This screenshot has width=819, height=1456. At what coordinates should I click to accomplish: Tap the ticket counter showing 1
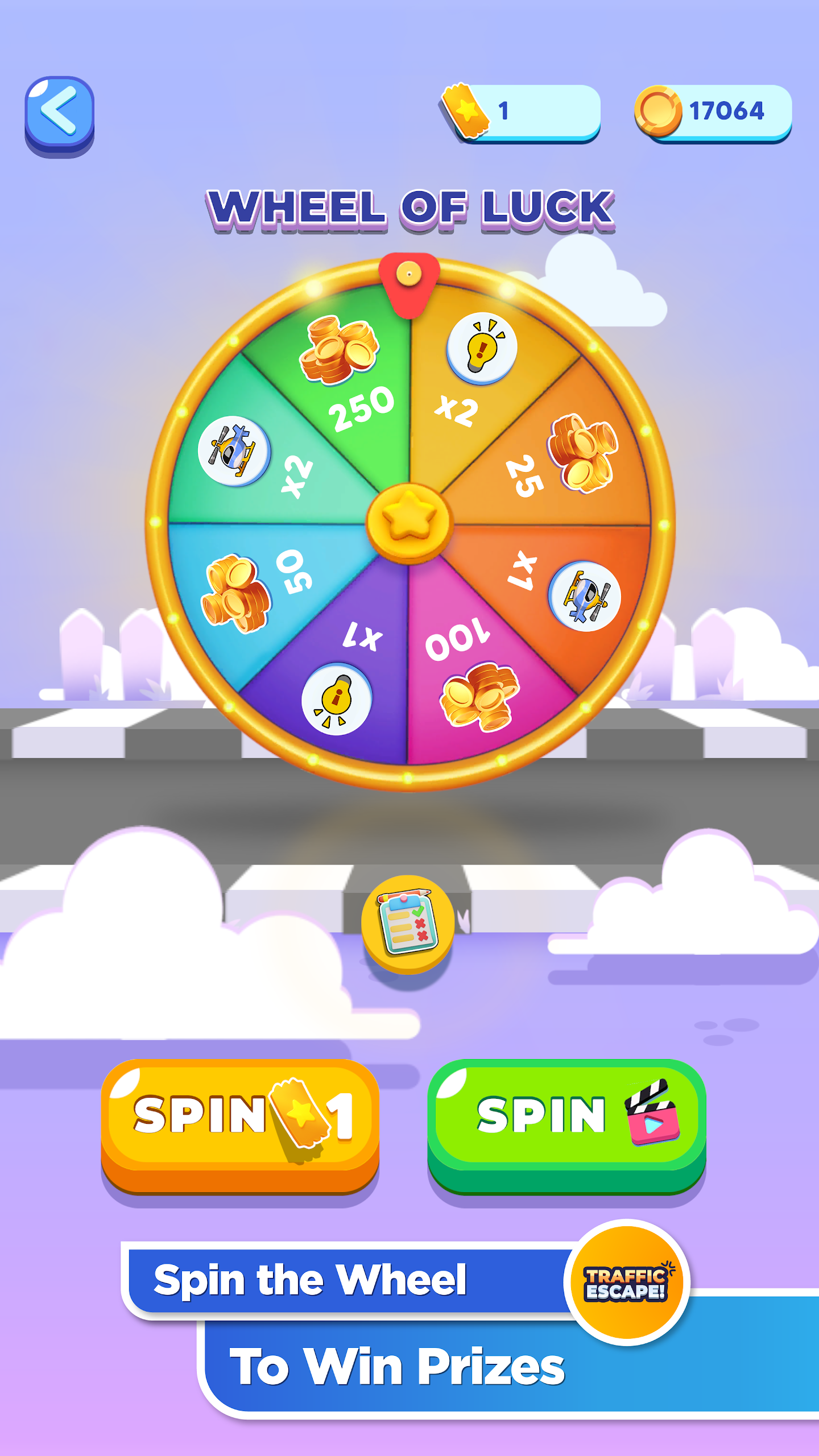pyautogui.click(x=521, y=111)
